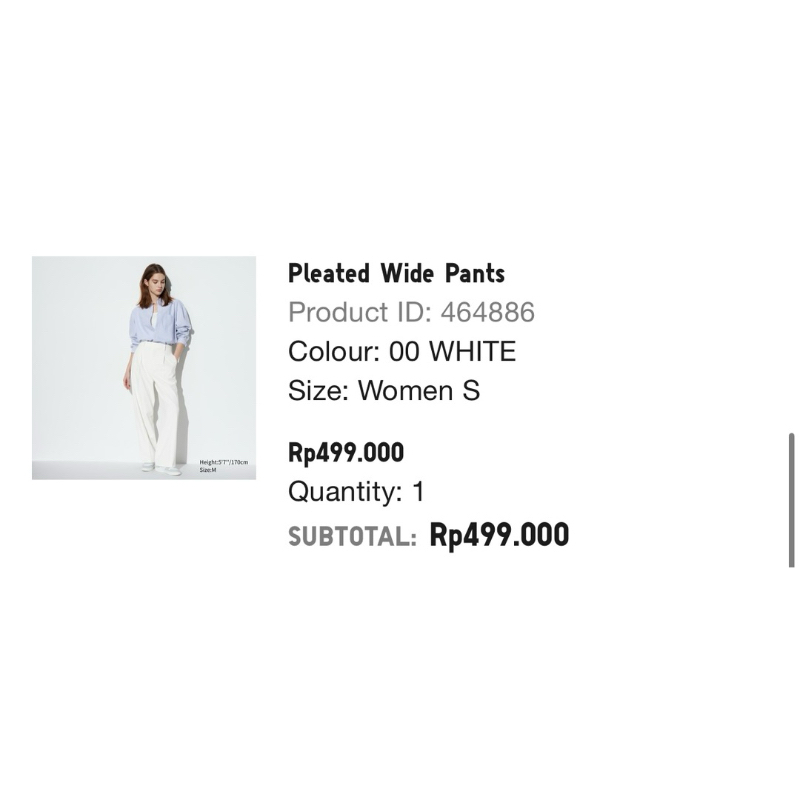Open the Pleated Wide Pants product title
The image size is (800, 800).
[396, 273]
